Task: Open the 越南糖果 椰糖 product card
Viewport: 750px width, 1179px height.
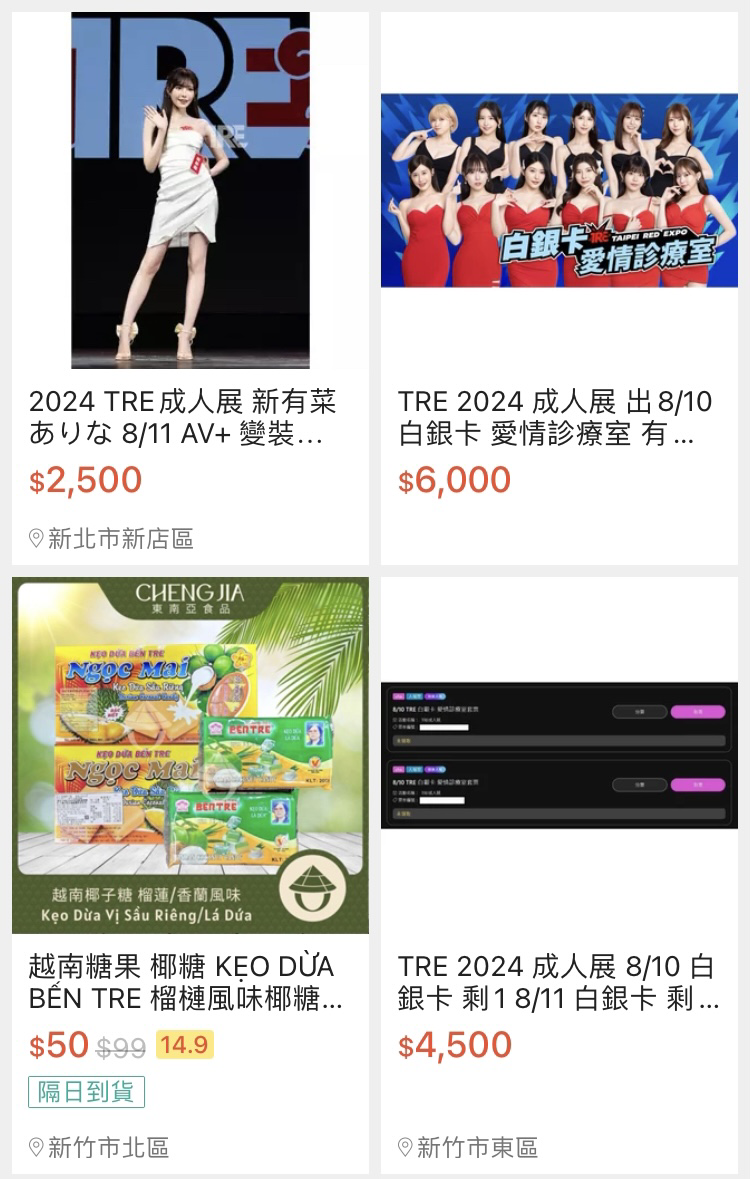Action: [190, 982]
